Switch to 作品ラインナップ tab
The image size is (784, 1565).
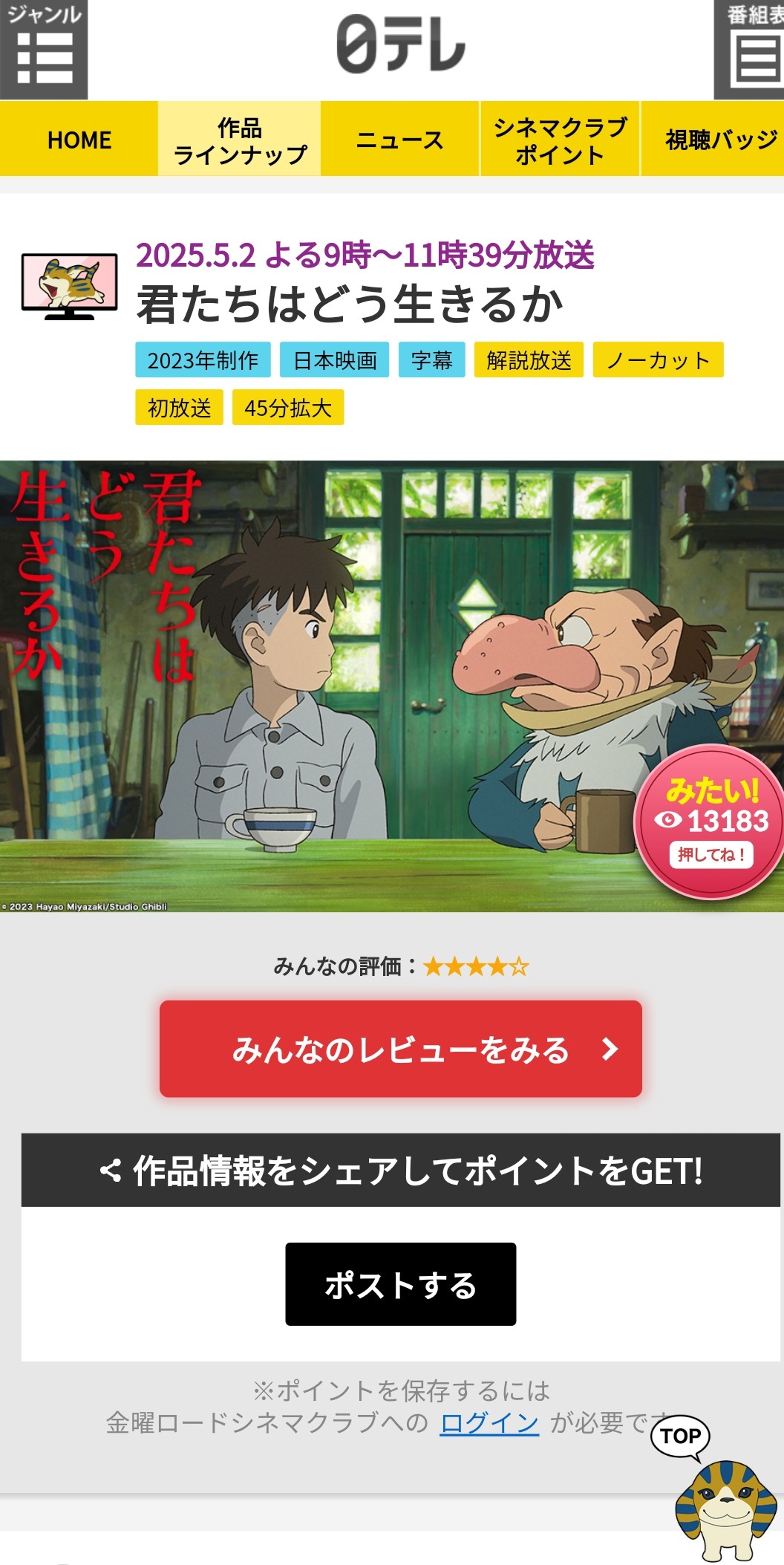[x=240, y=140]
